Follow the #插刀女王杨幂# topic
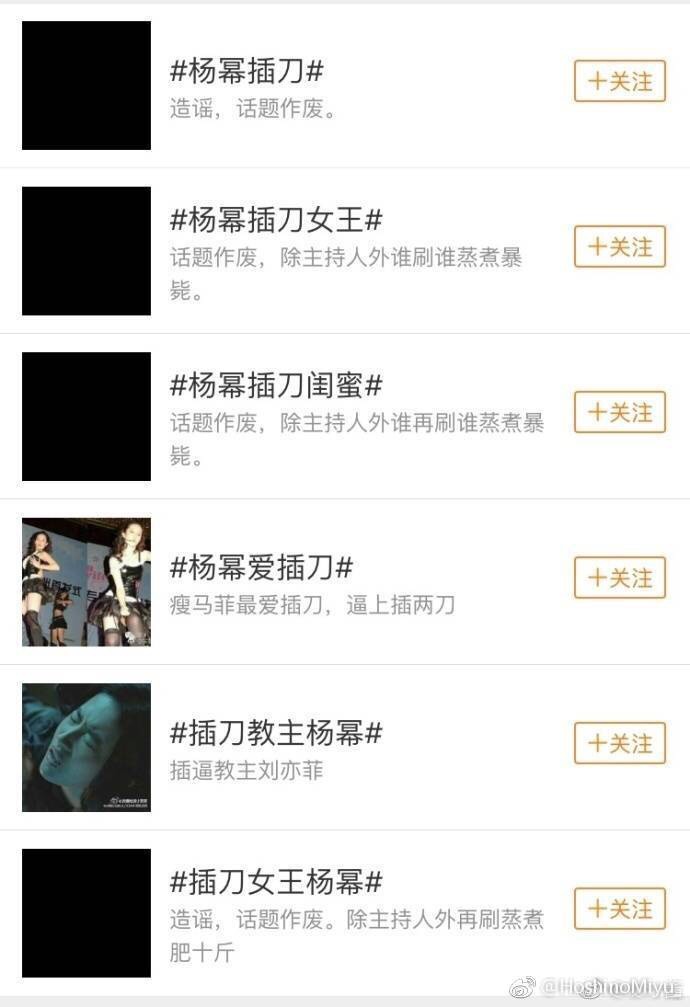 619,909
